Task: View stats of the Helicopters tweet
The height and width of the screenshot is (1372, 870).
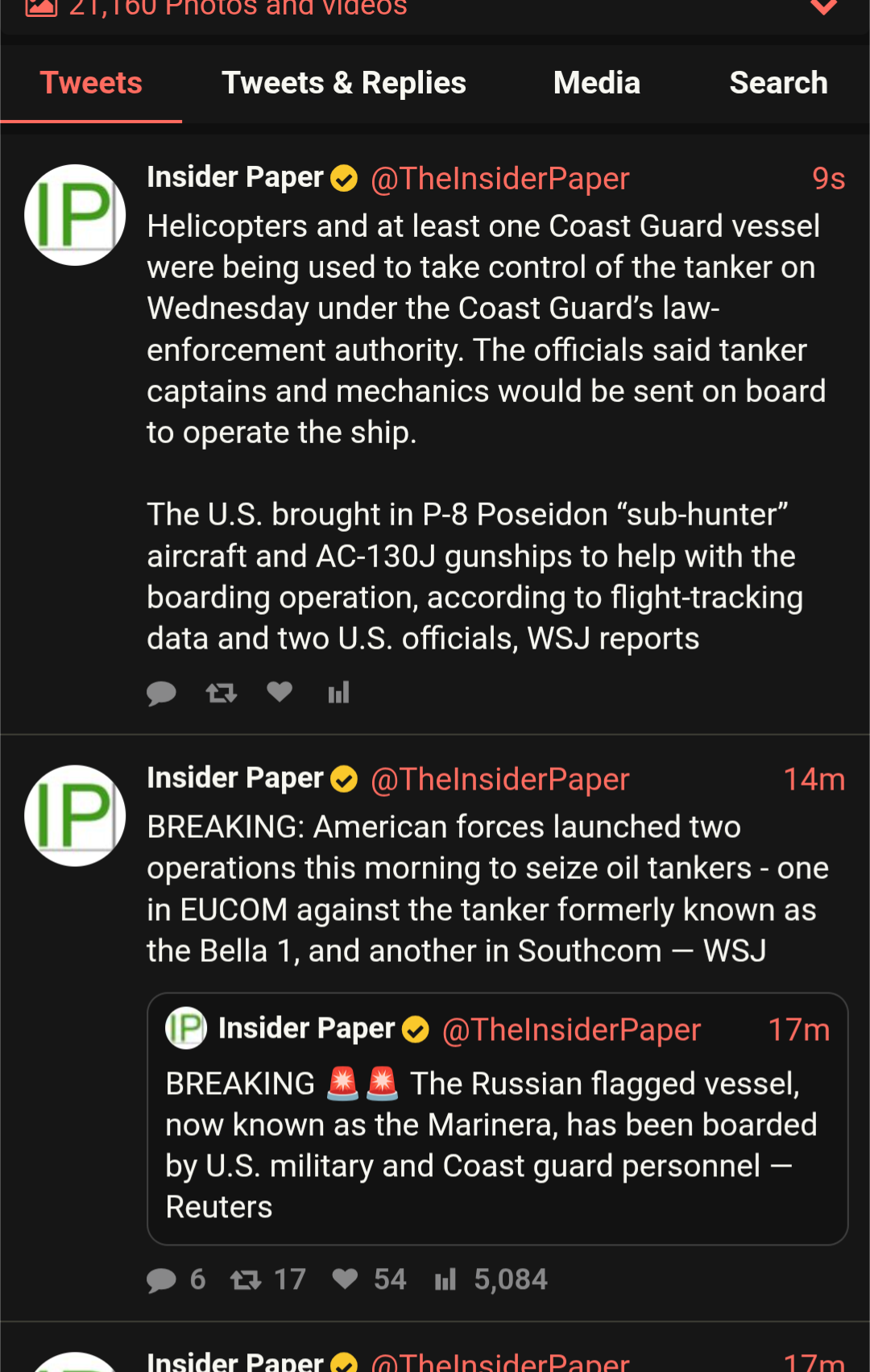Action: pyautogui.click(x=338, y=693)
